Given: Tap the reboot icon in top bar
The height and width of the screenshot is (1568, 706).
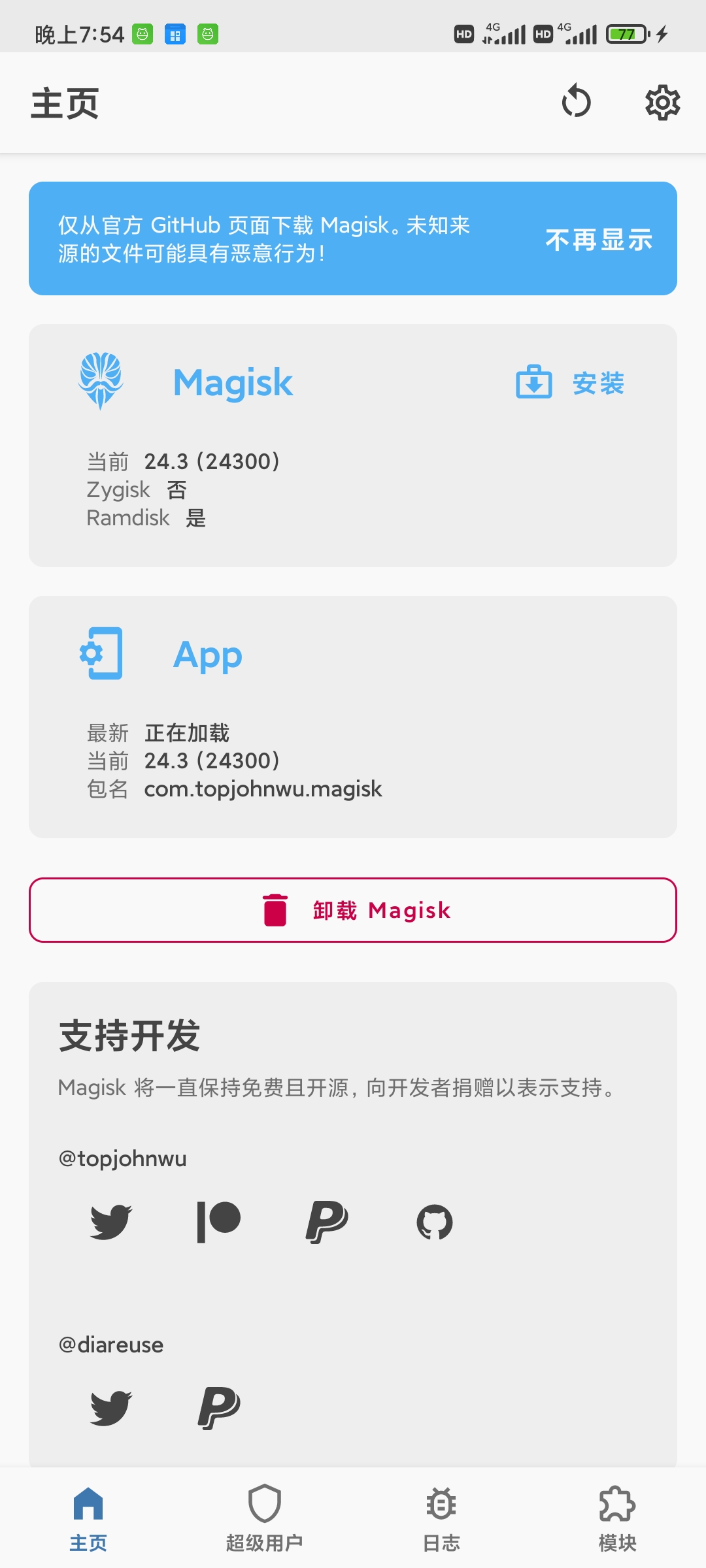Looking at the screenshot, I should point(576,102).
